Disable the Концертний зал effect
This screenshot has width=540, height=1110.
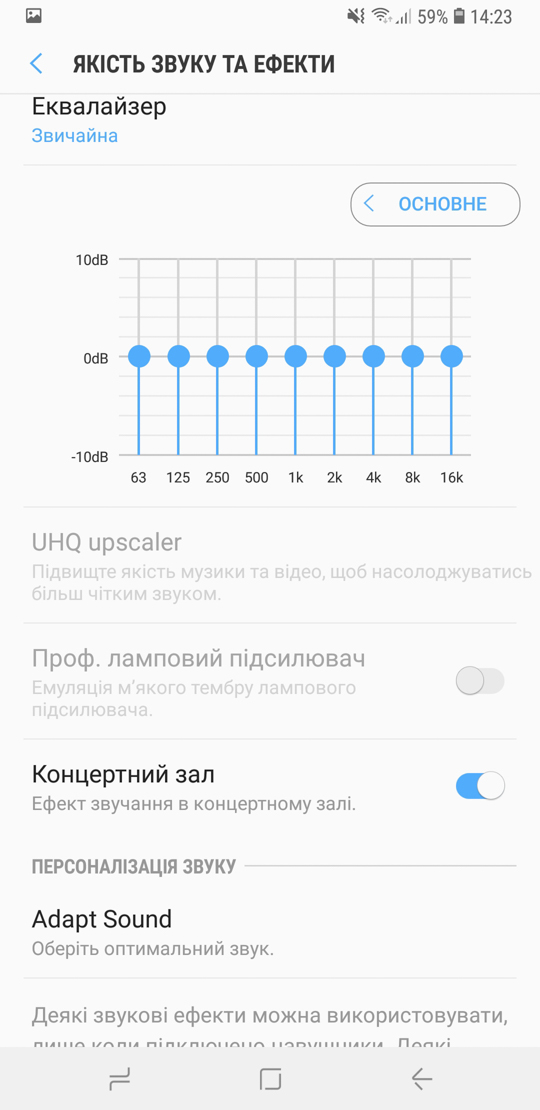481,786
